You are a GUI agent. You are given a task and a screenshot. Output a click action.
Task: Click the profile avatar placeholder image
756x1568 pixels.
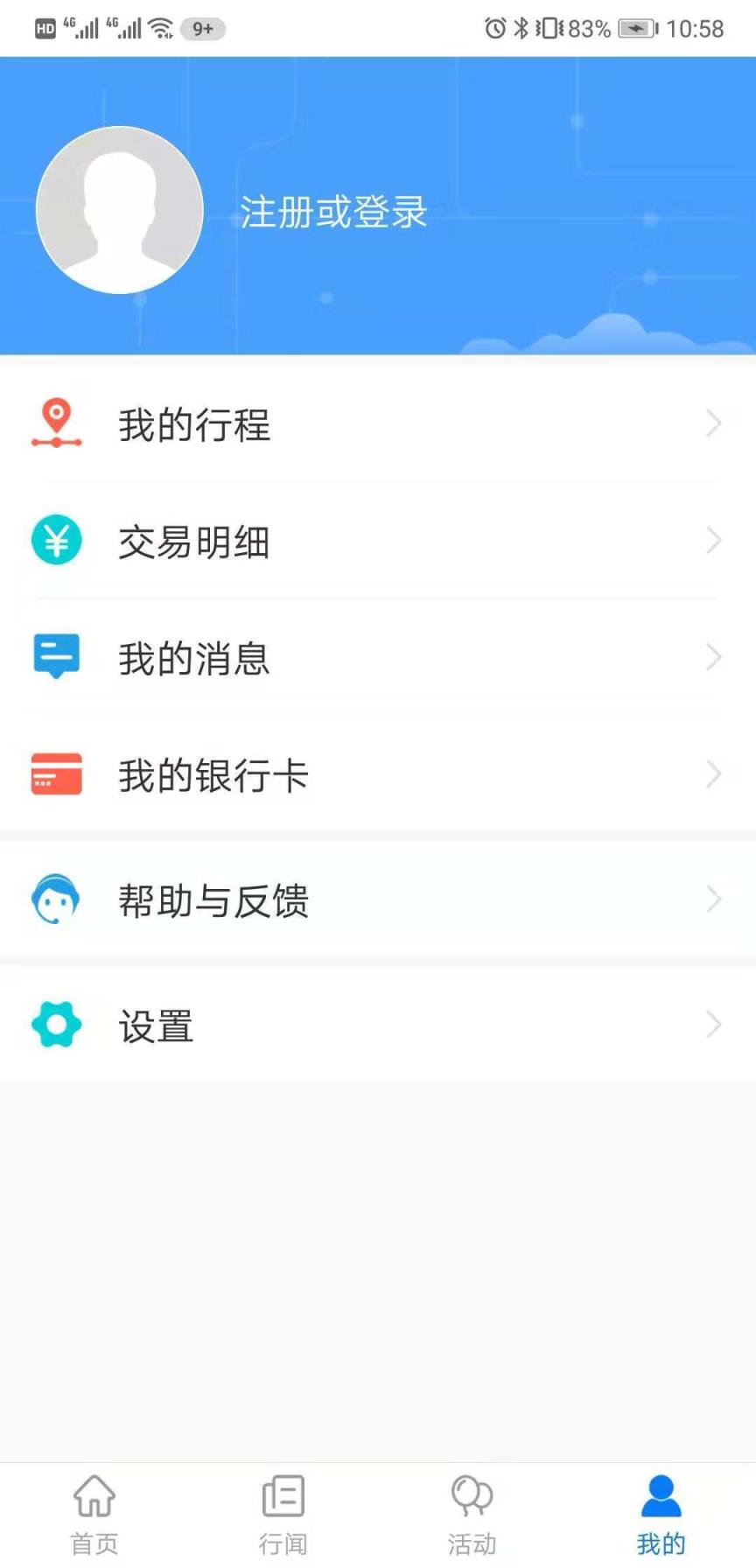click(x=119, y=210)
